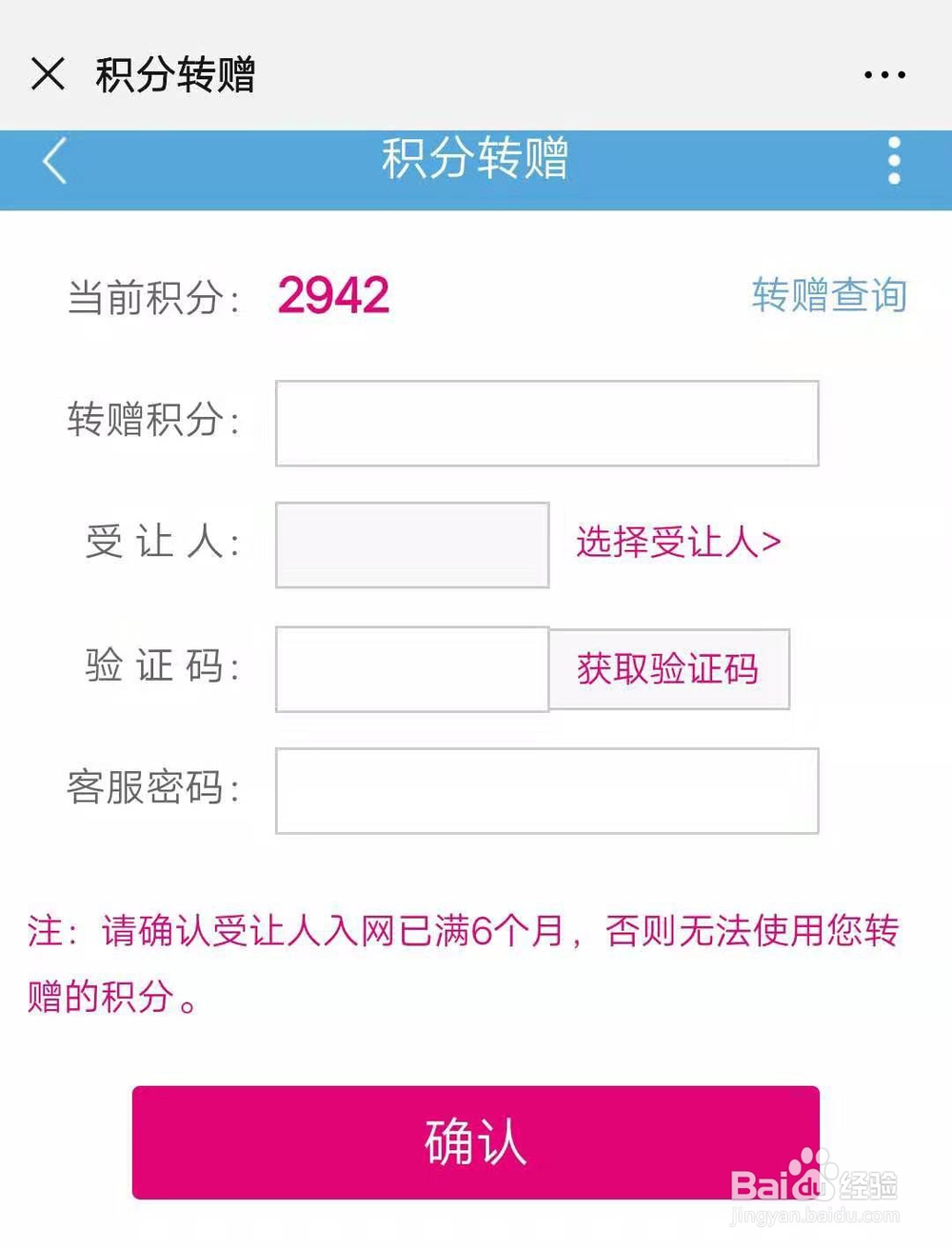Image resolution: width=952 pixels, height=1248 pixels.
Task: Tap the 客服密码 password field
Action: pyautogui.click(x=545, y=791)
